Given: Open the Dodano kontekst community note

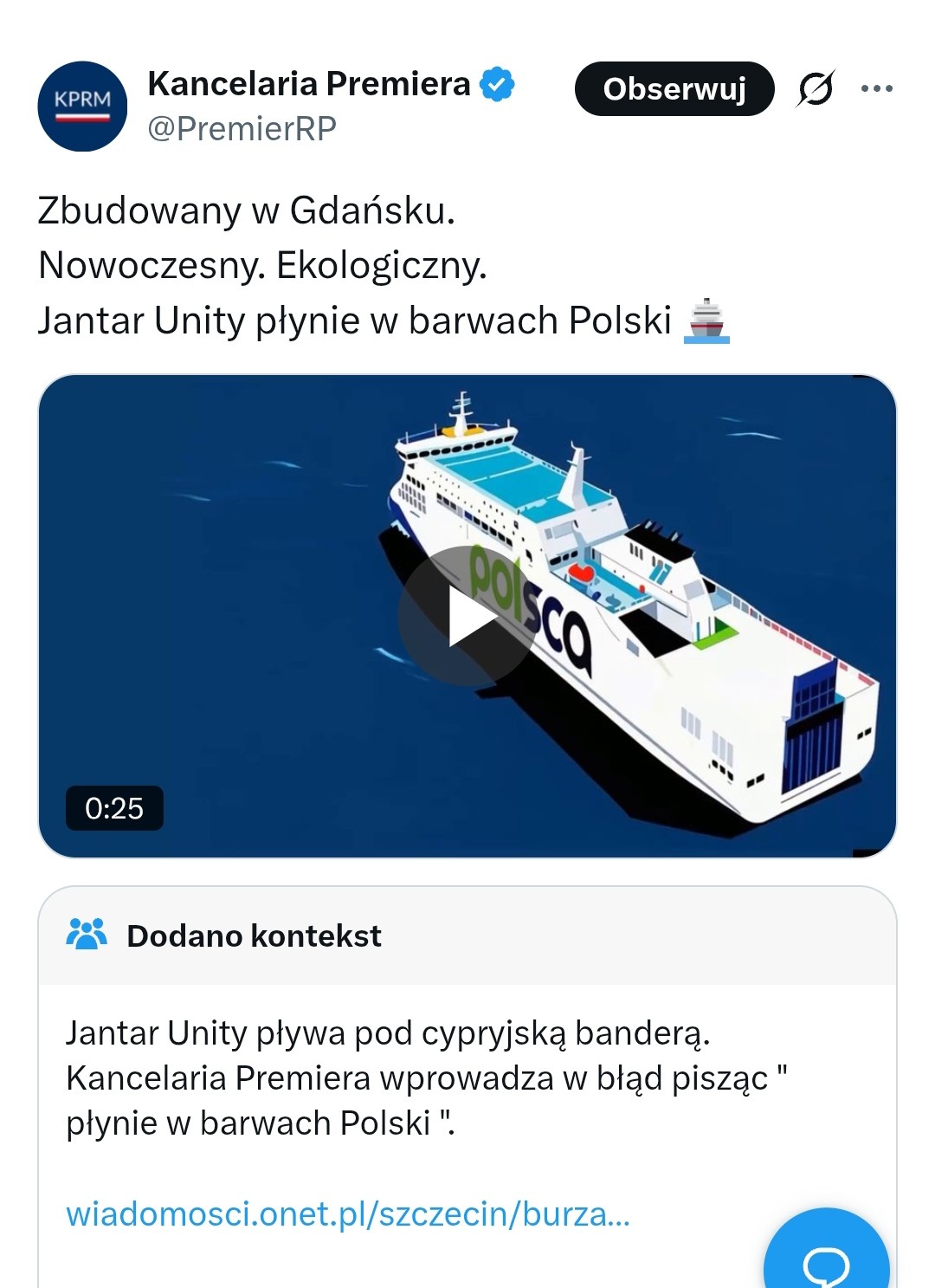Looking at the screenshot, I should 254,936.
